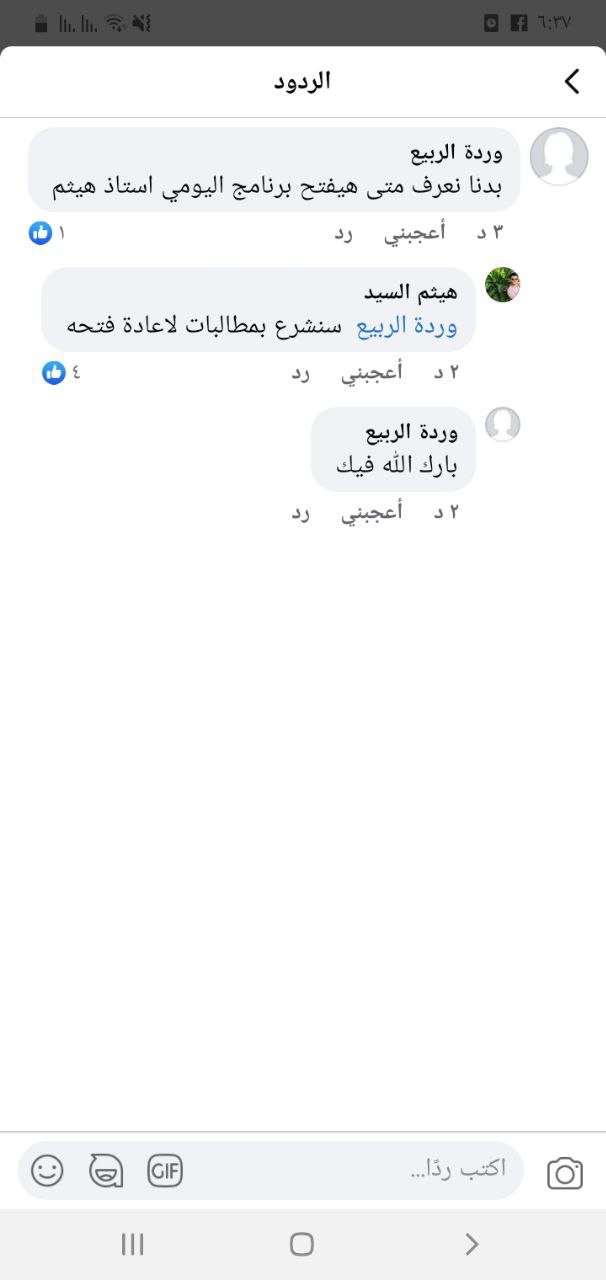
Task: View reactions on هيثم السيد's reply
Action: (x=60, y=373)
